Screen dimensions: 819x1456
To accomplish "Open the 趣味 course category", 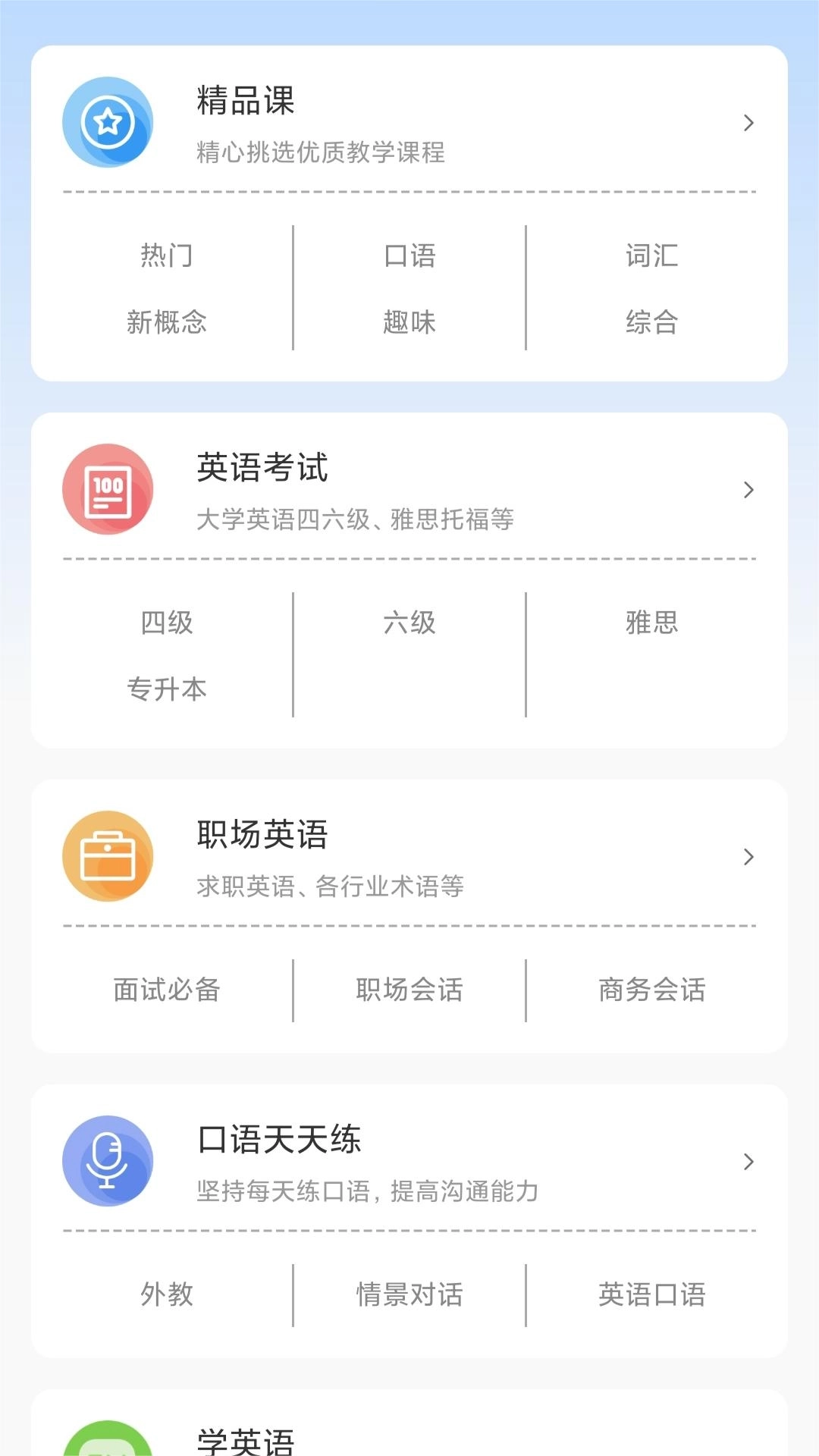I will pos(409,323).
